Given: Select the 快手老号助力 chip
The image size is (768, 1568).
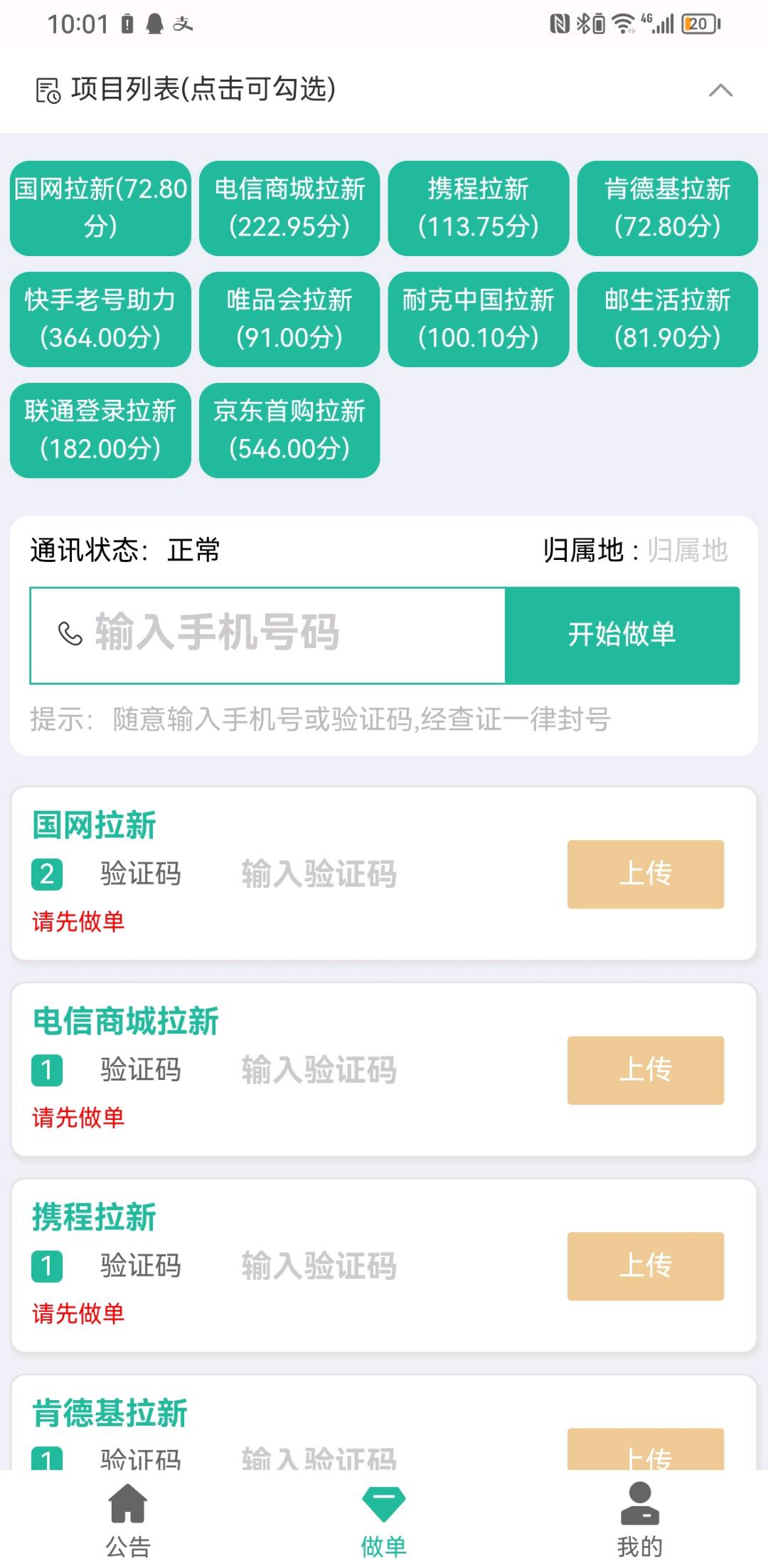Looking at the screenshot, I should [x=100, y=319].
